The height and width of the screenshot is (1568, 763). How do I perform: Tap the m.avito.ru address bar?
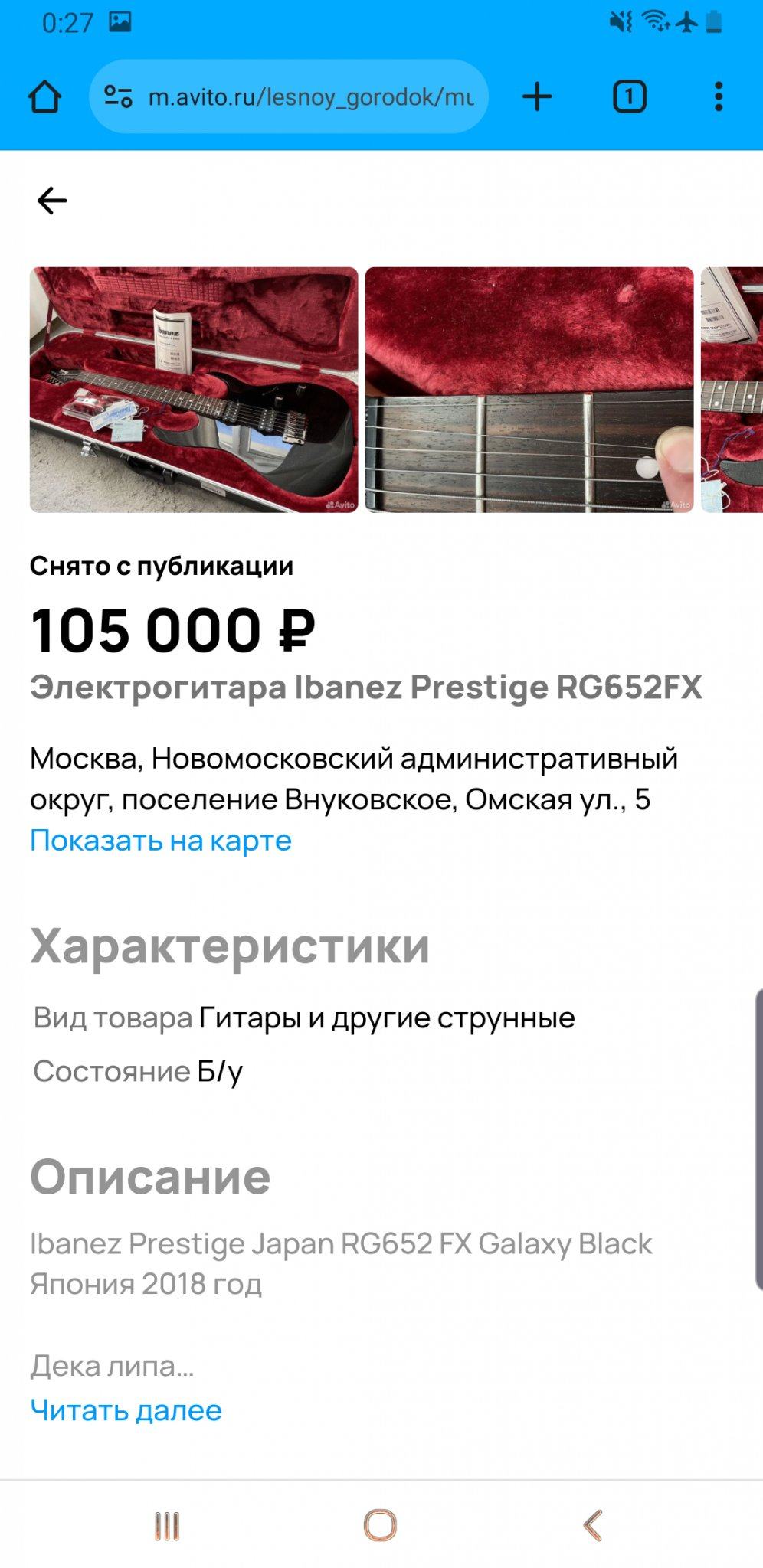310,97
